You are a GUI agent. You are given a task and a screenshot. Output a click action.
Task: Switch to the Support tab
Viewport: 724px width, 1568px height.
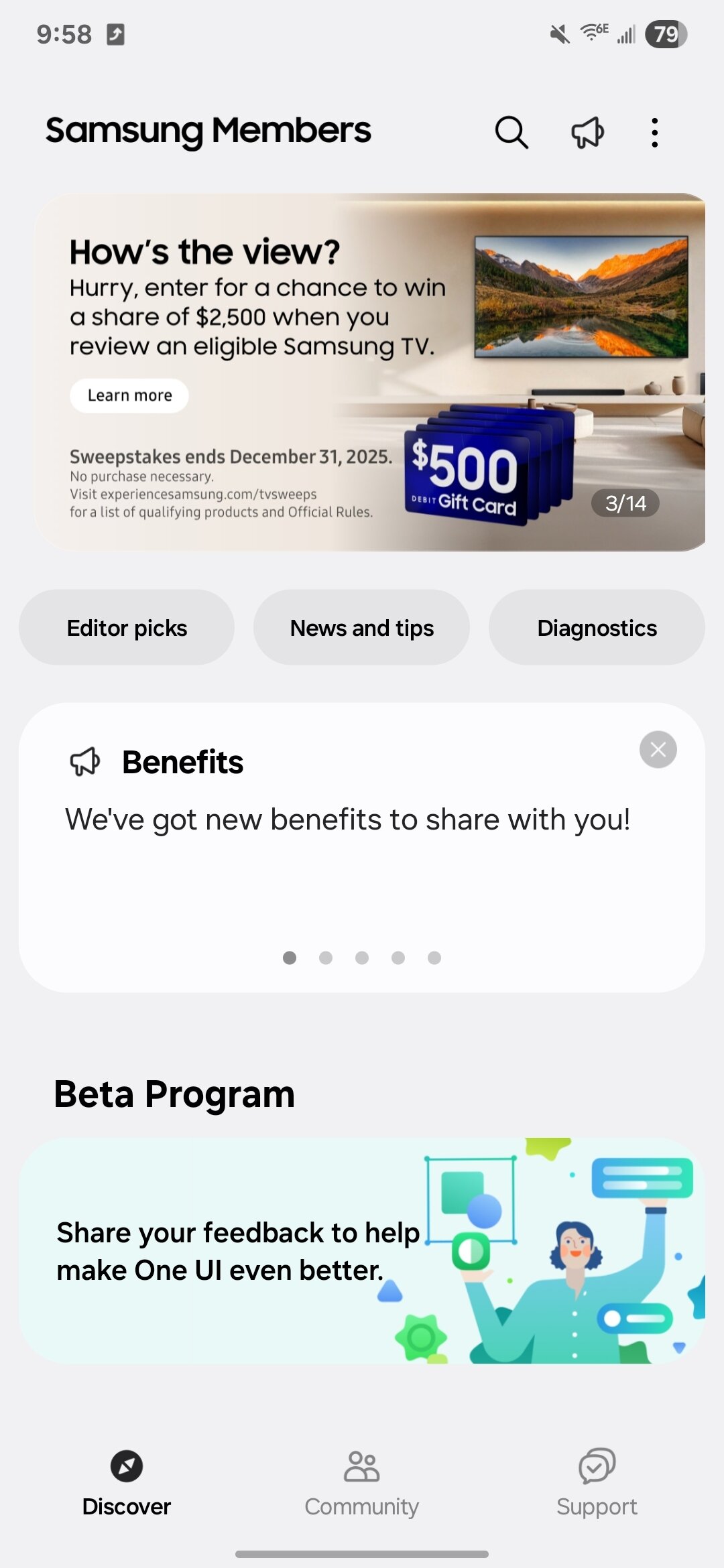click(x=597, y=1482)
